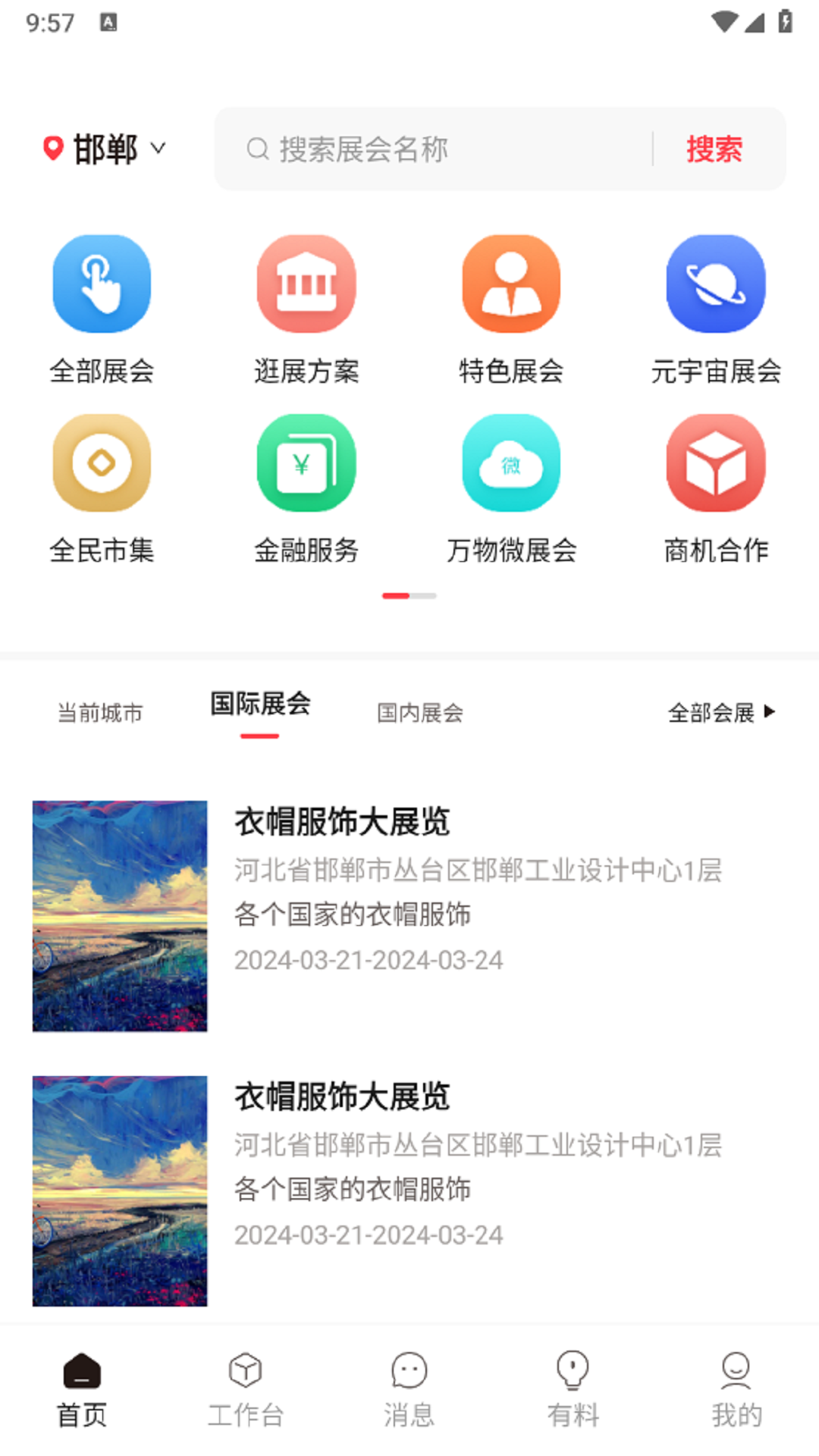
Task: Select the 逛展方案 icon
Action: click(306, 283)
